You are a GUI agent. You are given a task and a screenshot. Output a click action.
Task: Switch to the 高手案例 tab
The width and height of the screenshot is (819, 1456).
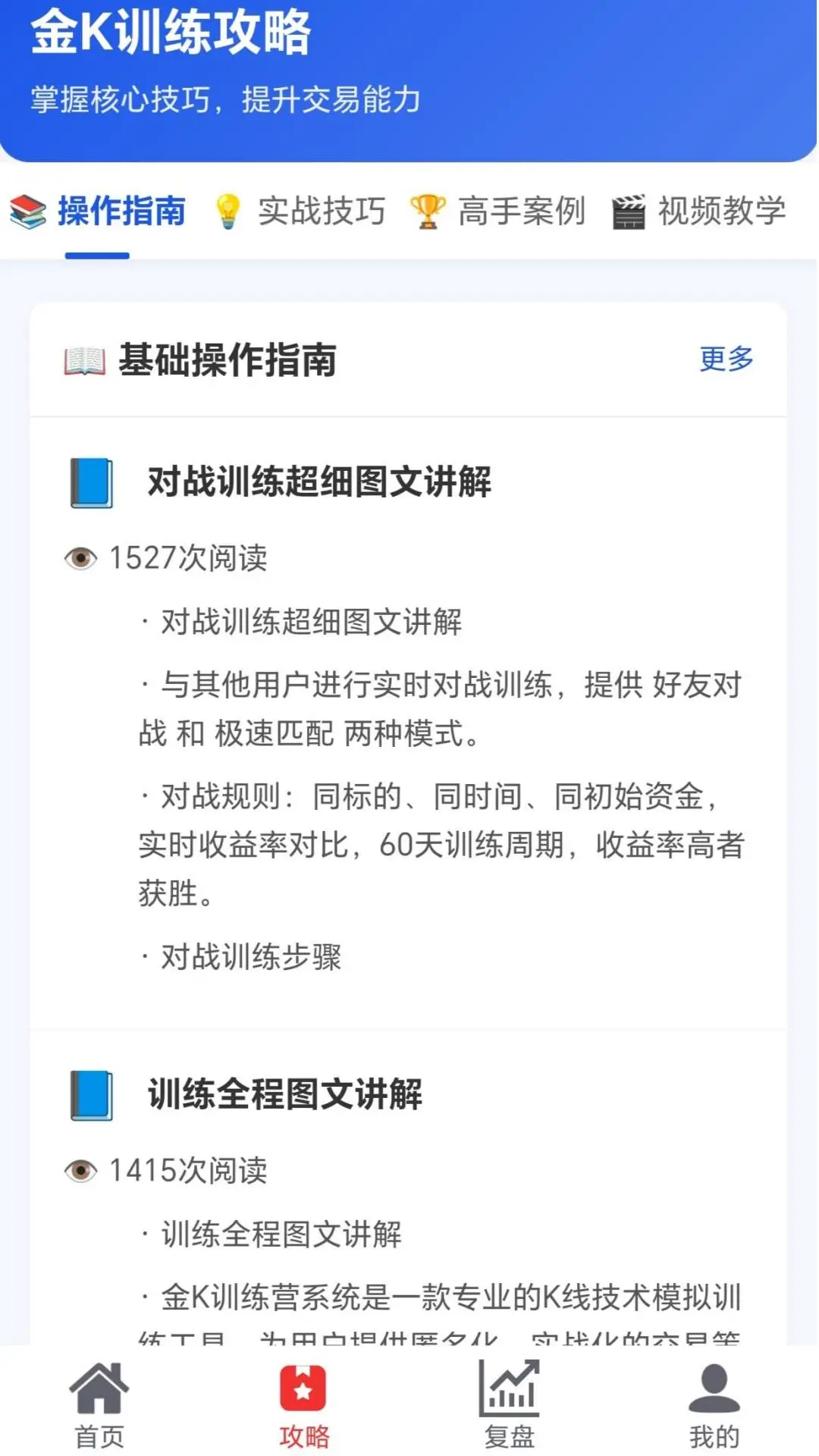point(521,211)
